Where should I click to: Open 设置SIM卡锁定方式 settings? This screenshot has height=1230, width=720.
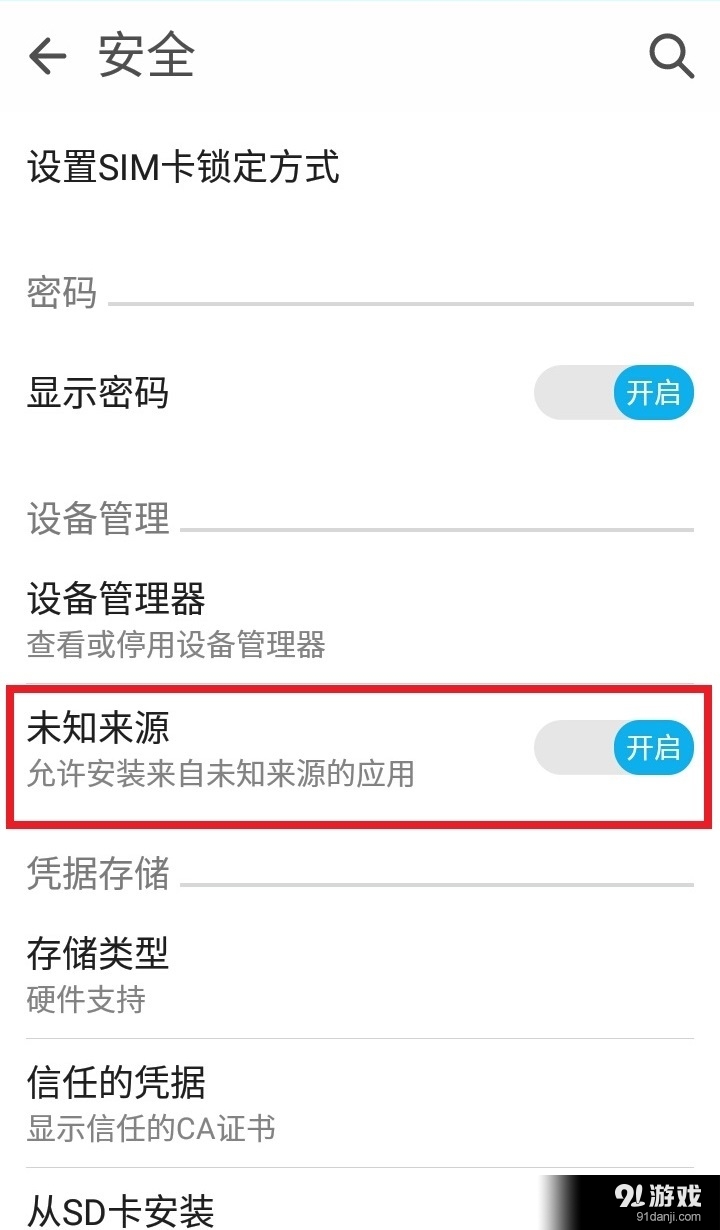[x=183, y=168]
